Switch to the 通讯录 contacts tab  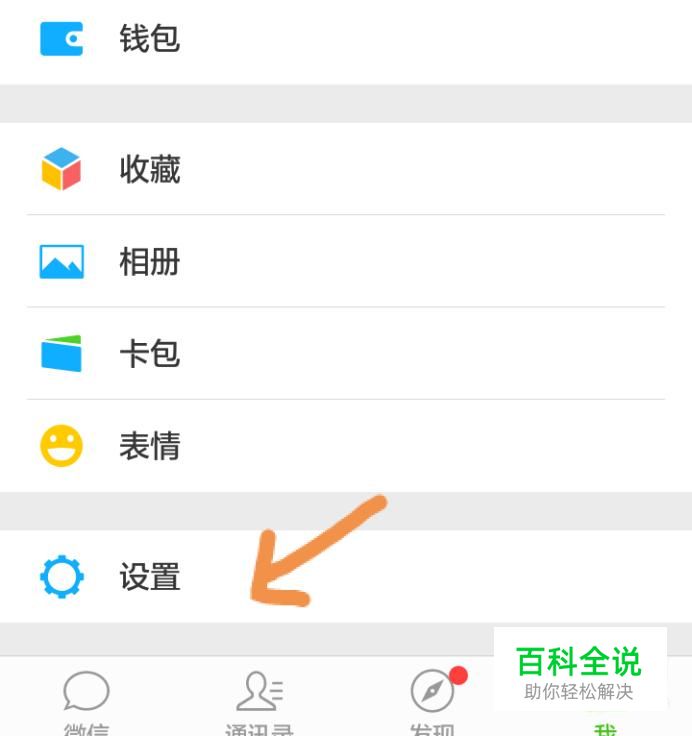click(x=259, y=702)
